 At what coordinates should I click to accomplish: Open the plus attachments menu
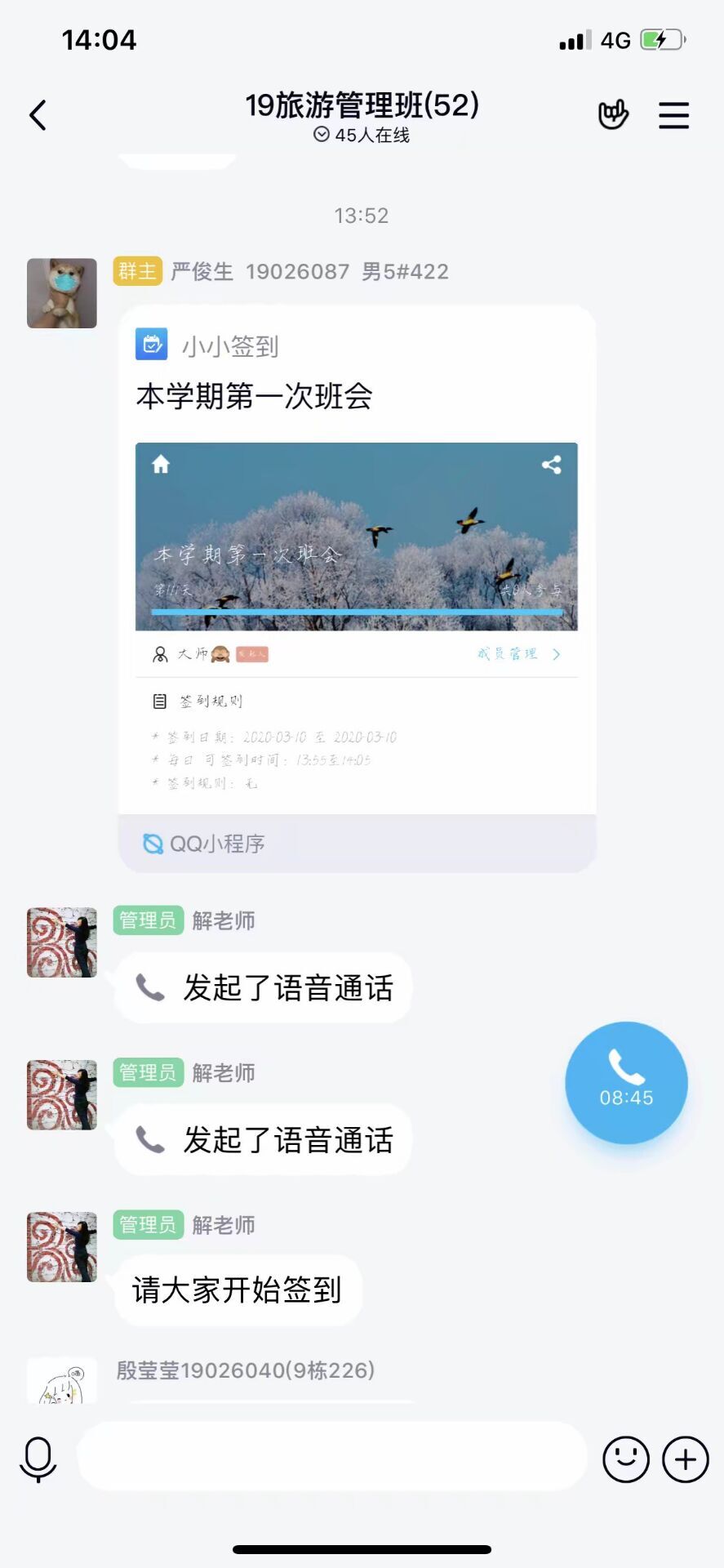click(685, 1459)
